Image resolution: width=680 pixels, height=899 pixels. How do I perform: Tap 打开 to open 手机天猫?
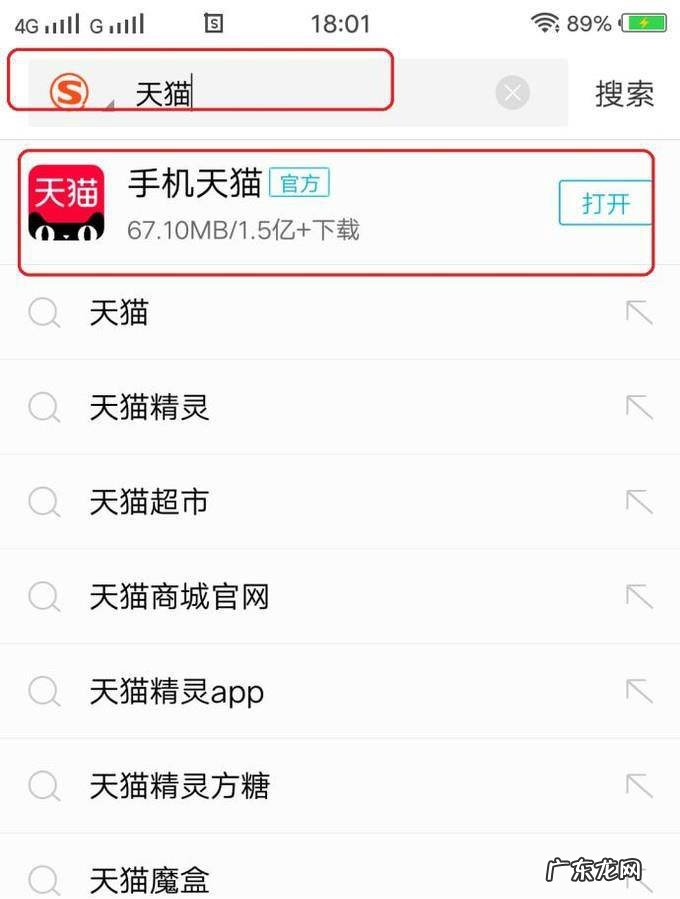pos(605,204)
